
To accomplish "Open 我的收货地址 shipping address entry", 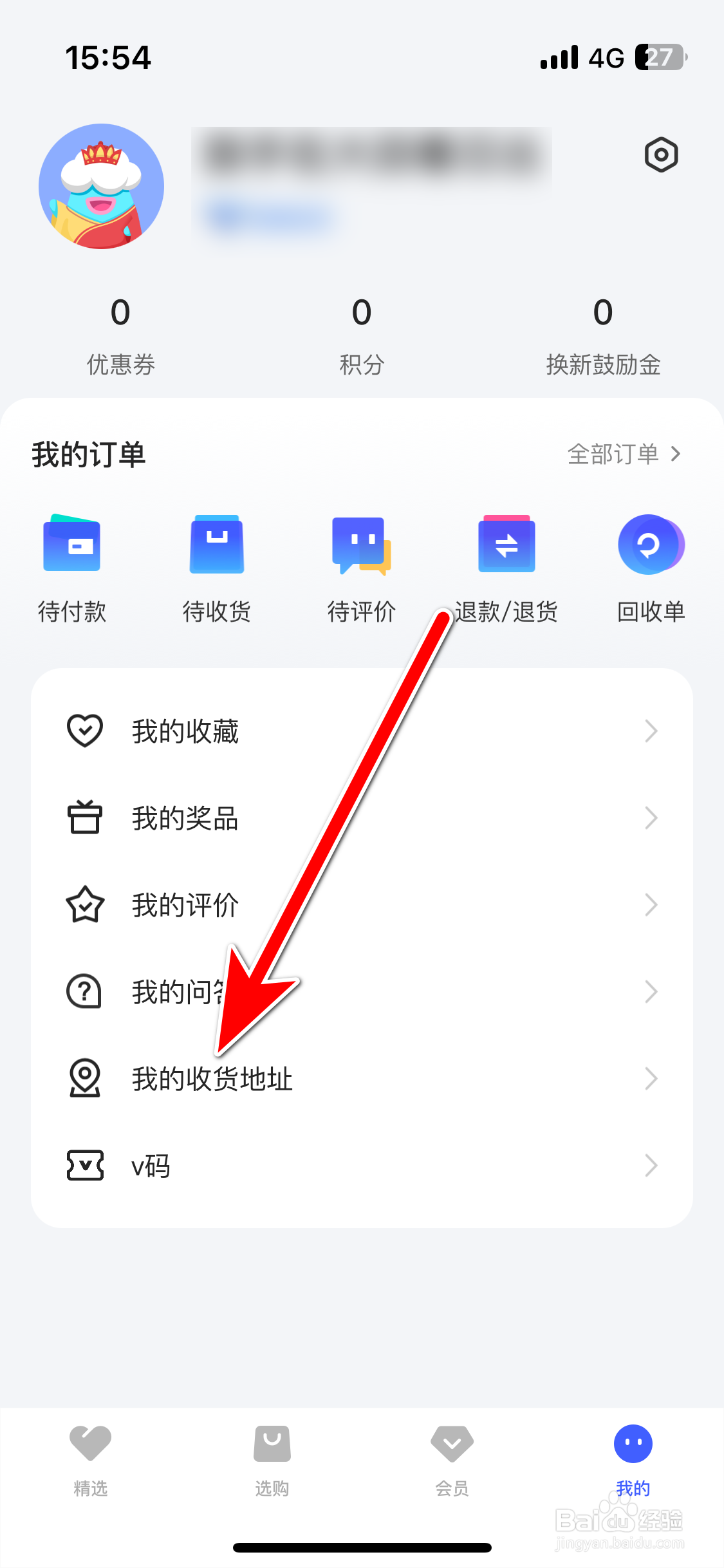I will click(211, 1078).
